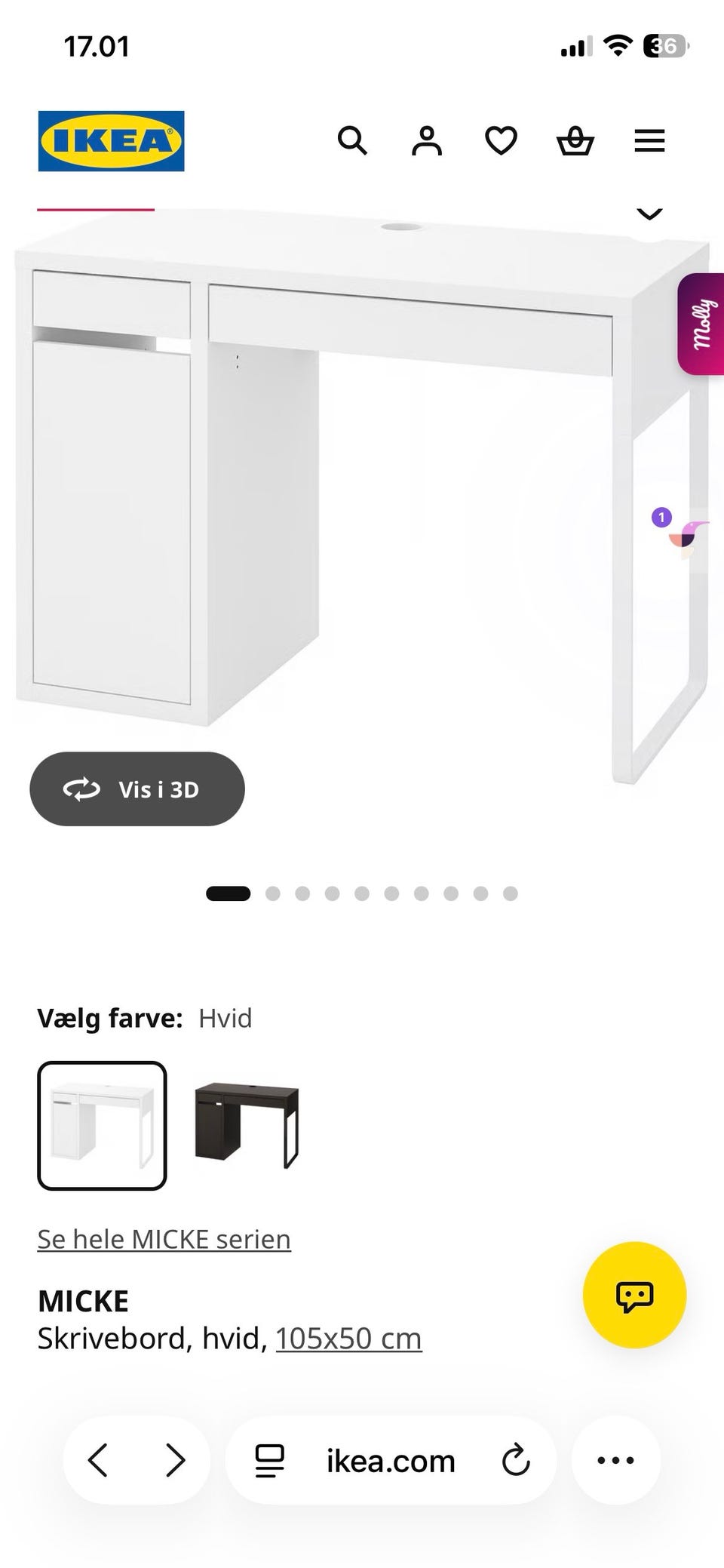This screenshot has width=724, height=1568.
Task: Select the black-brown desk colour option
Action: click(x=247, y=1125)
